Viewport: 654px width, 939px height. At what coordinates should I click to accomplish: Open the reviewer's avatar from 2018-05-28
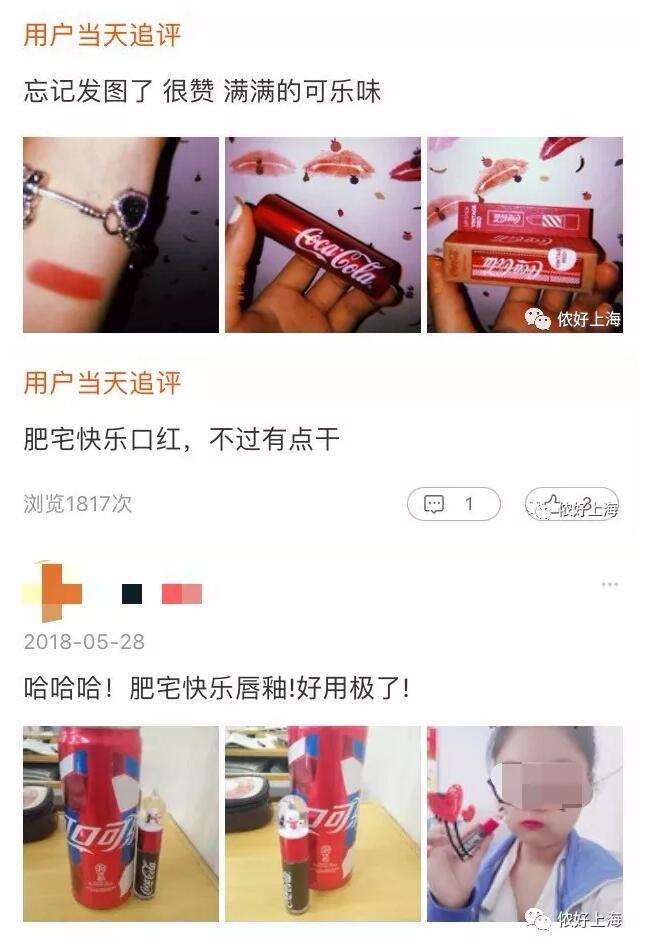point(52,592)
